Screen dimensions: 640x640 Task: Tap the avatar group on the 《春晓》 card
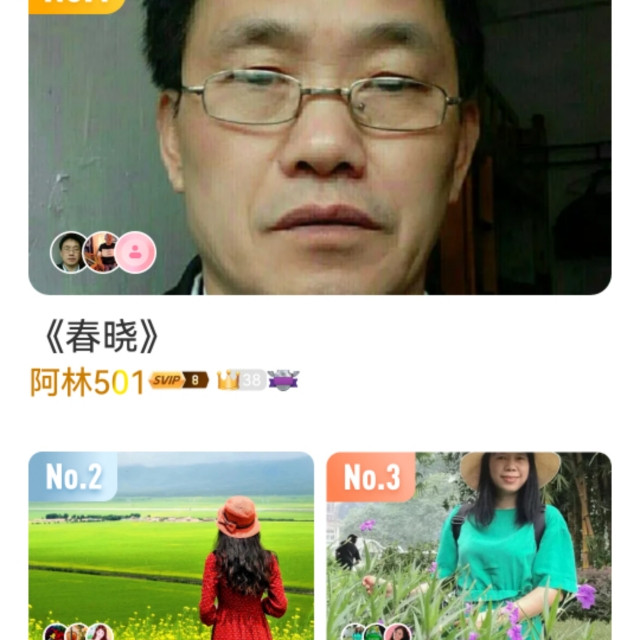click(103, 252)
